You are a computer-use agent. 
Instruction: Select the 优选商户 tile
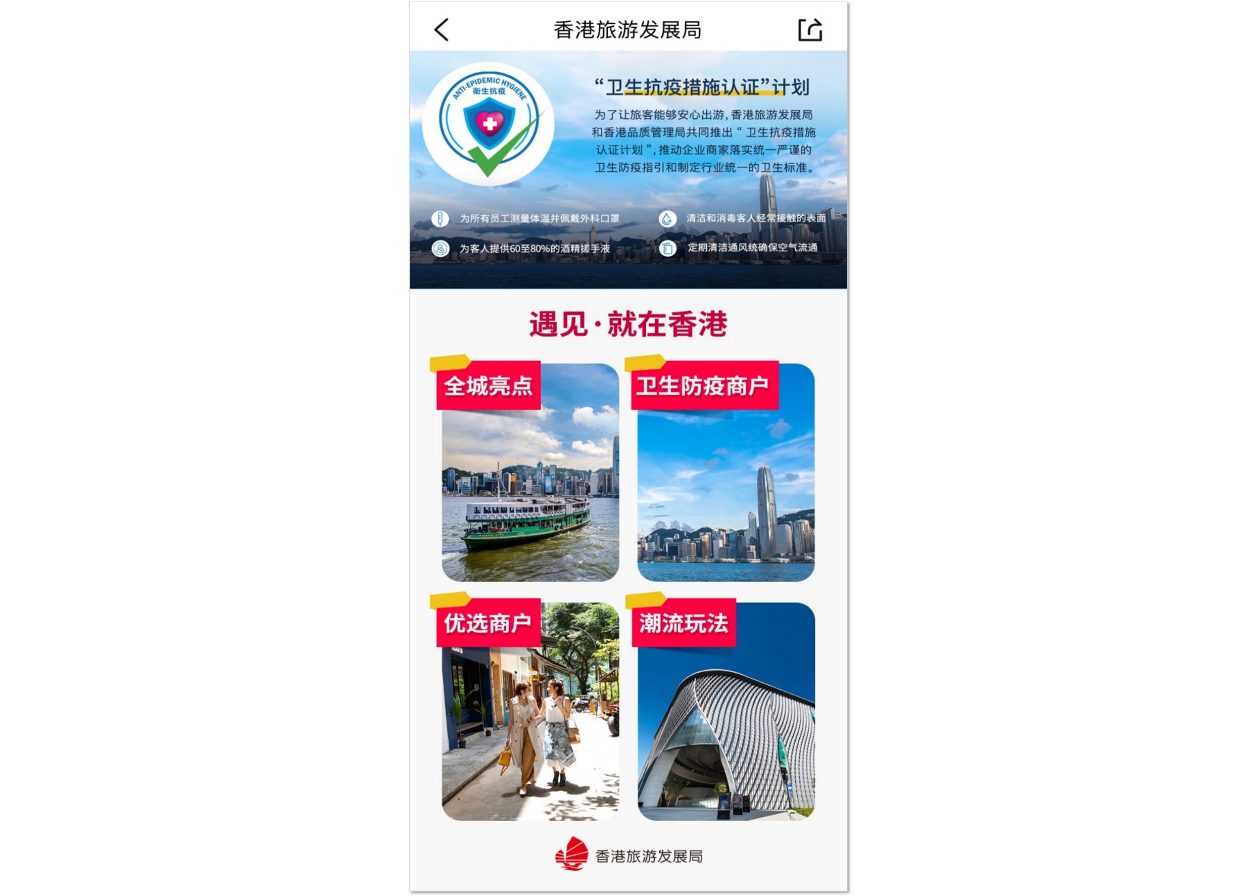pos(530,712)
